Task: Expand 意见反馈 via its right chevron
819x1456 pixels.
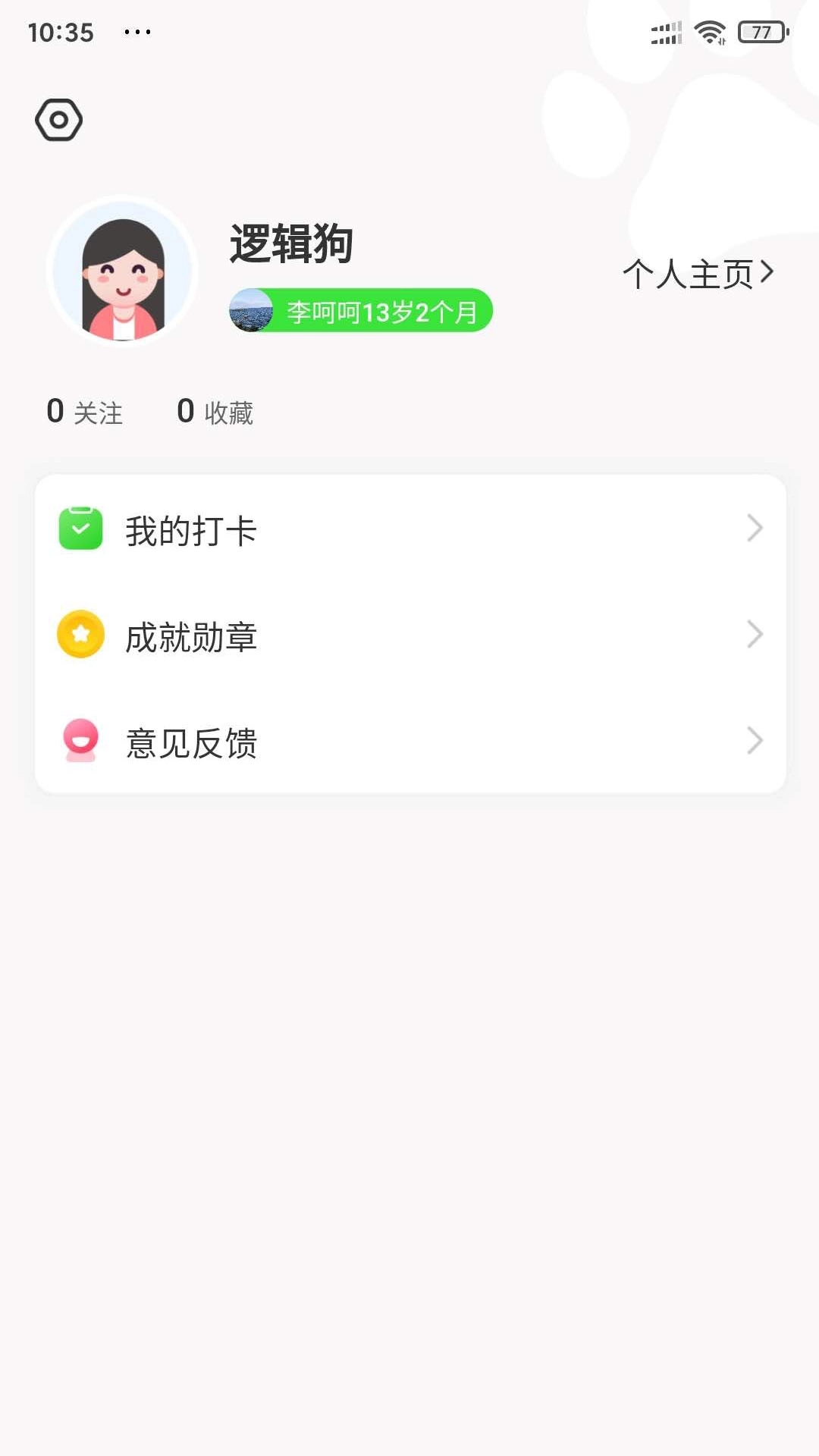Action: [x=755, y=741]
